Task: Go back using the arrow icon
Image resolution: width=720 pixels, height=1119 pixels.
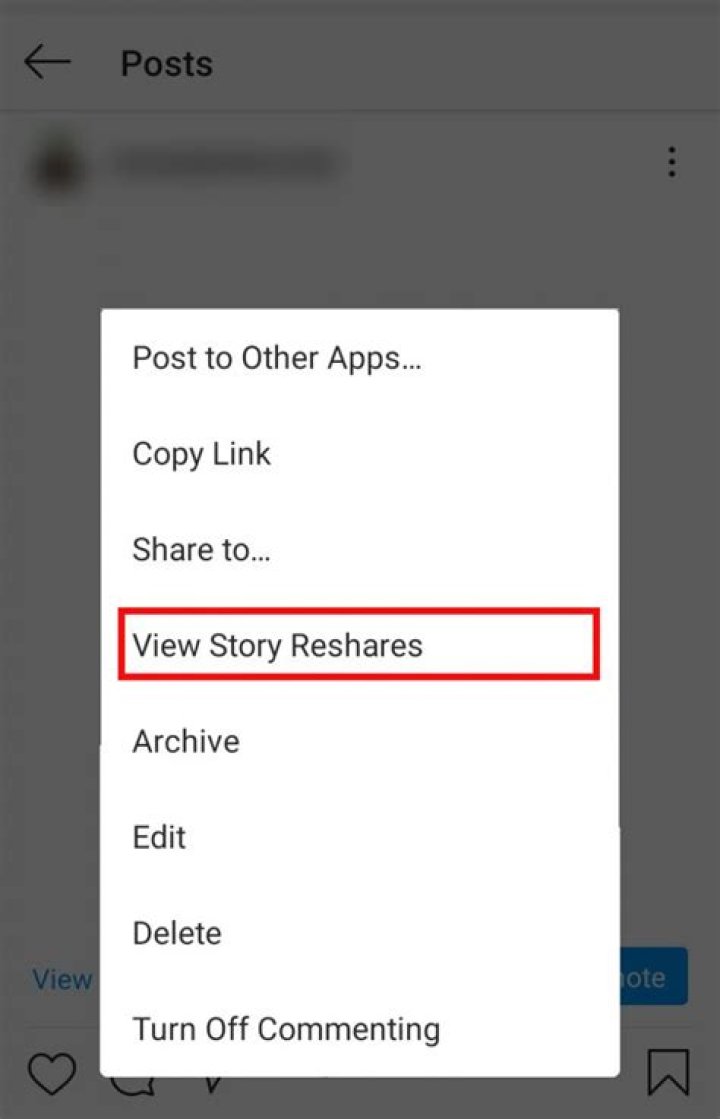Action: [x=47, y=62]
